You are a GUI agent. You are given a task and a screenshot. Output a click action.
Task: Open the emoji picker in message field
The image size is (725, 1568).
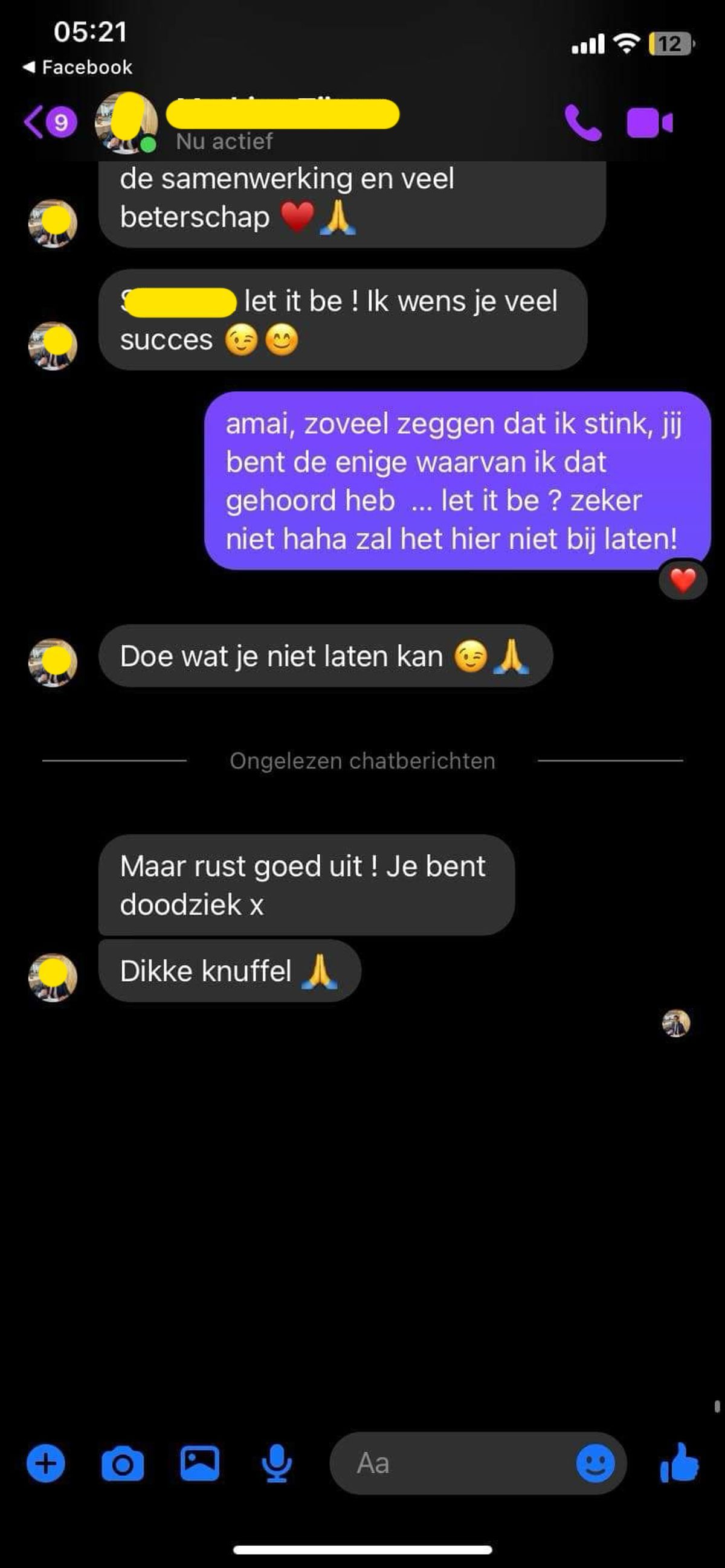[595, 1463]
